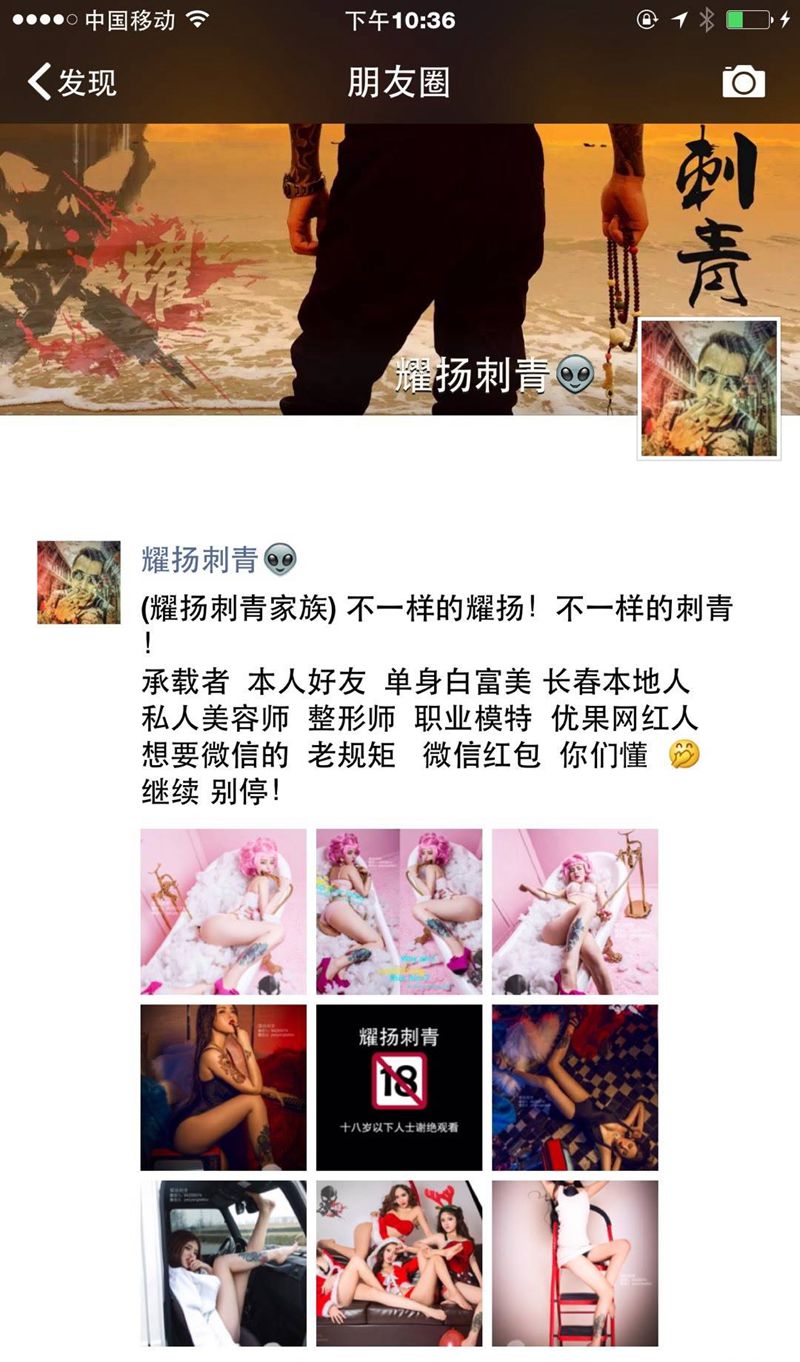Open the Christmas costume group photo
Viewport: 800px width, 1362px height.
399,1263
